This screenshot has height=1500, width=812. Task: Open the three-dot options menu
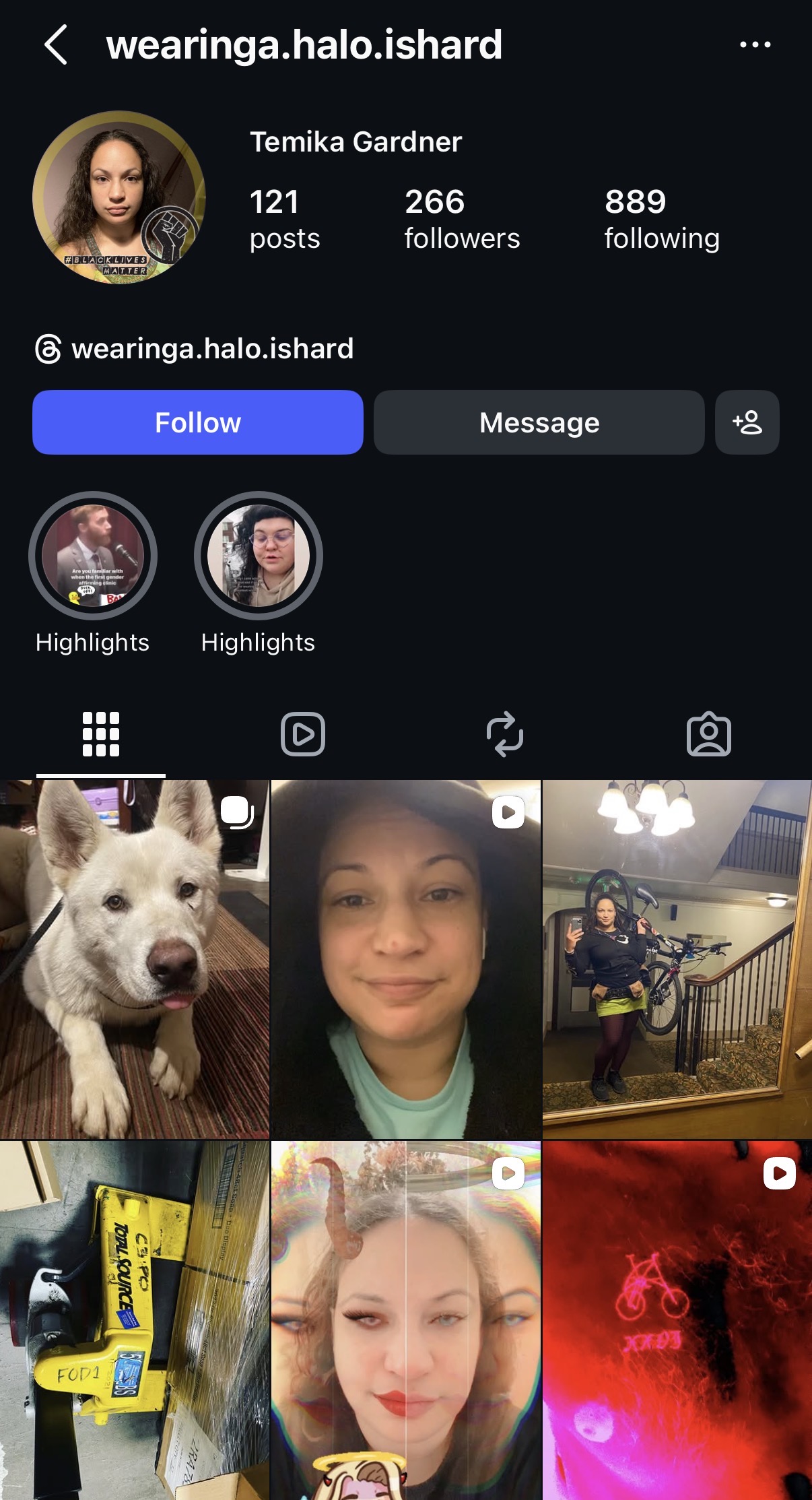pos(755,44)
